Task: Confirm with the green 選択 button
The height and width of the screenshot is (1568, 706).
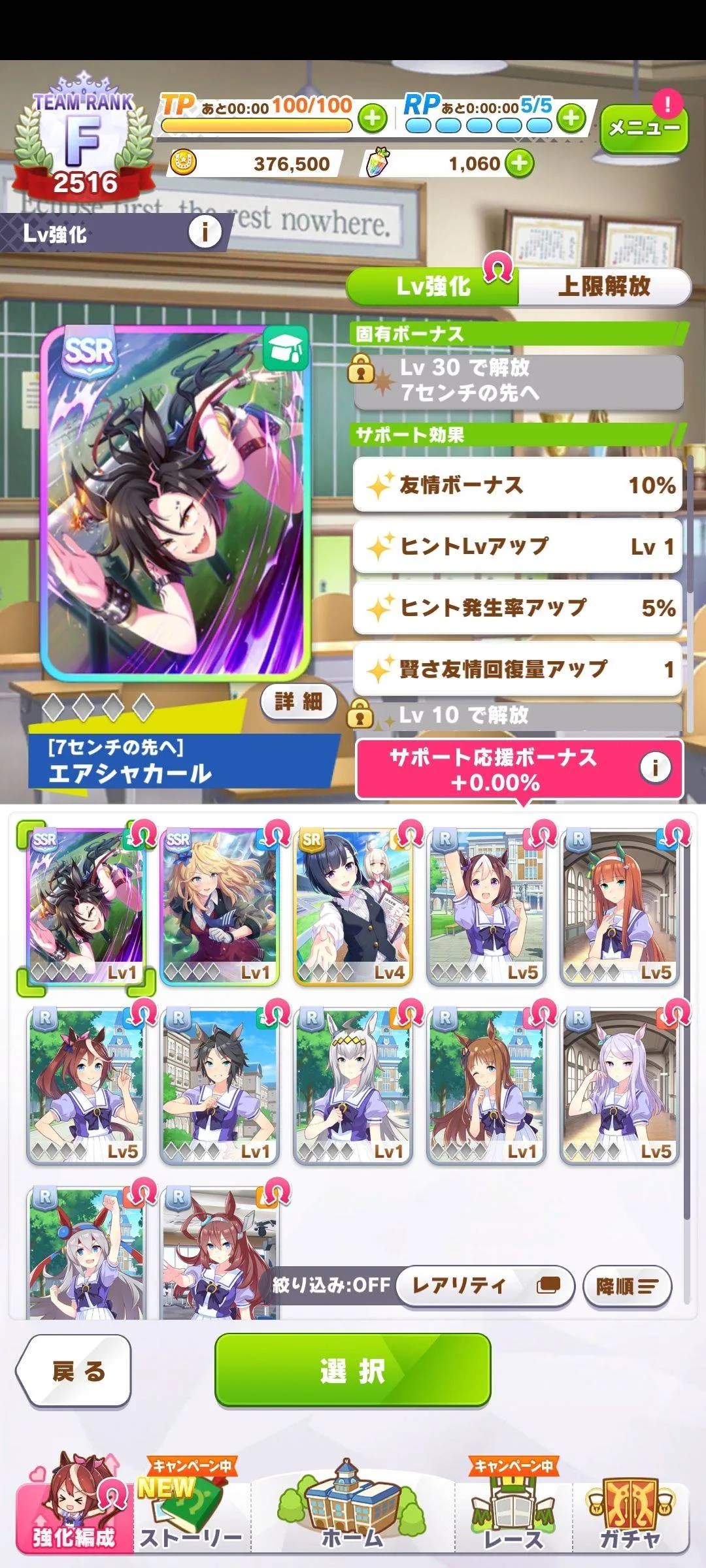Action: [x=352, y=1370]
